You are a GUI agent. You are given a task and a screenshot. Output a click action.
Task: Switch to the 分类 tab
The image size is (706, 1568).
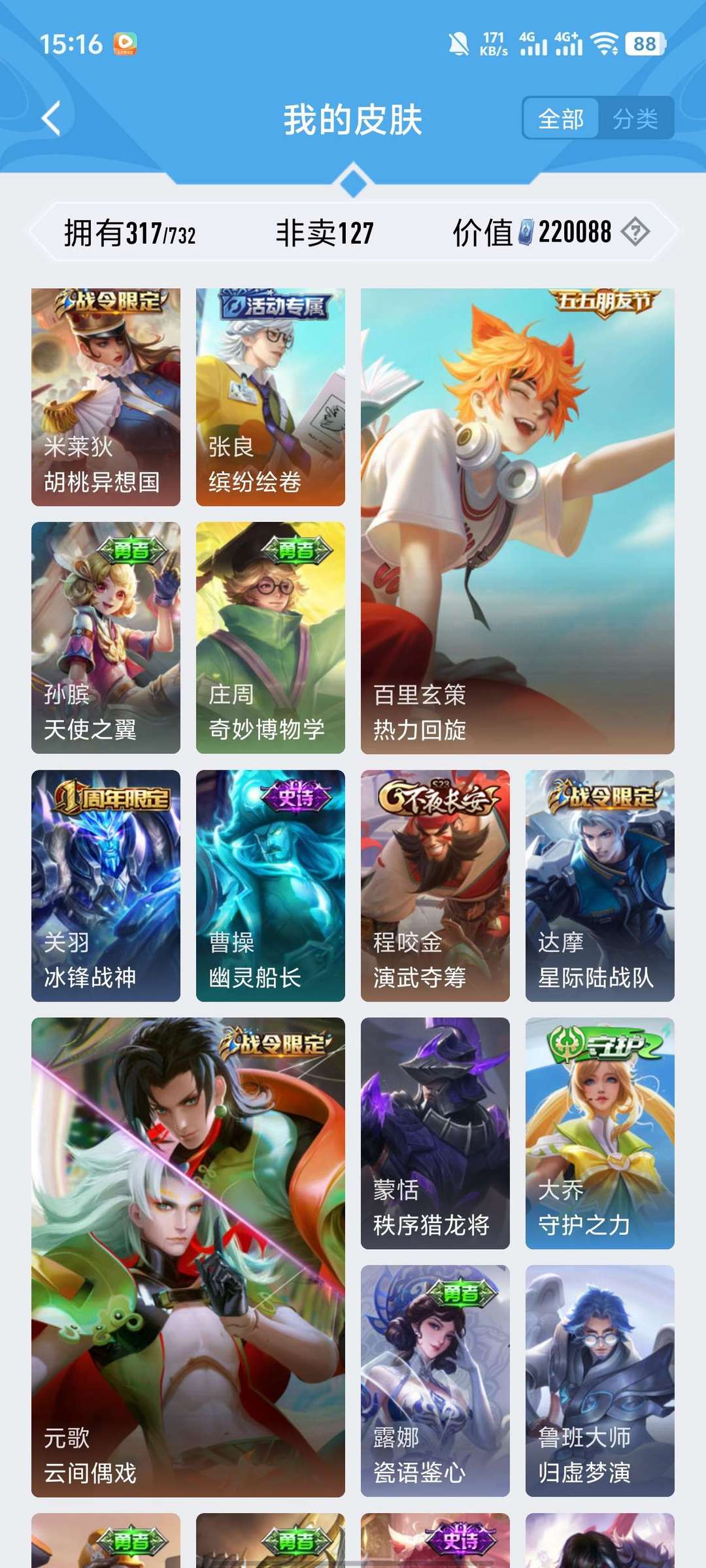635,118
